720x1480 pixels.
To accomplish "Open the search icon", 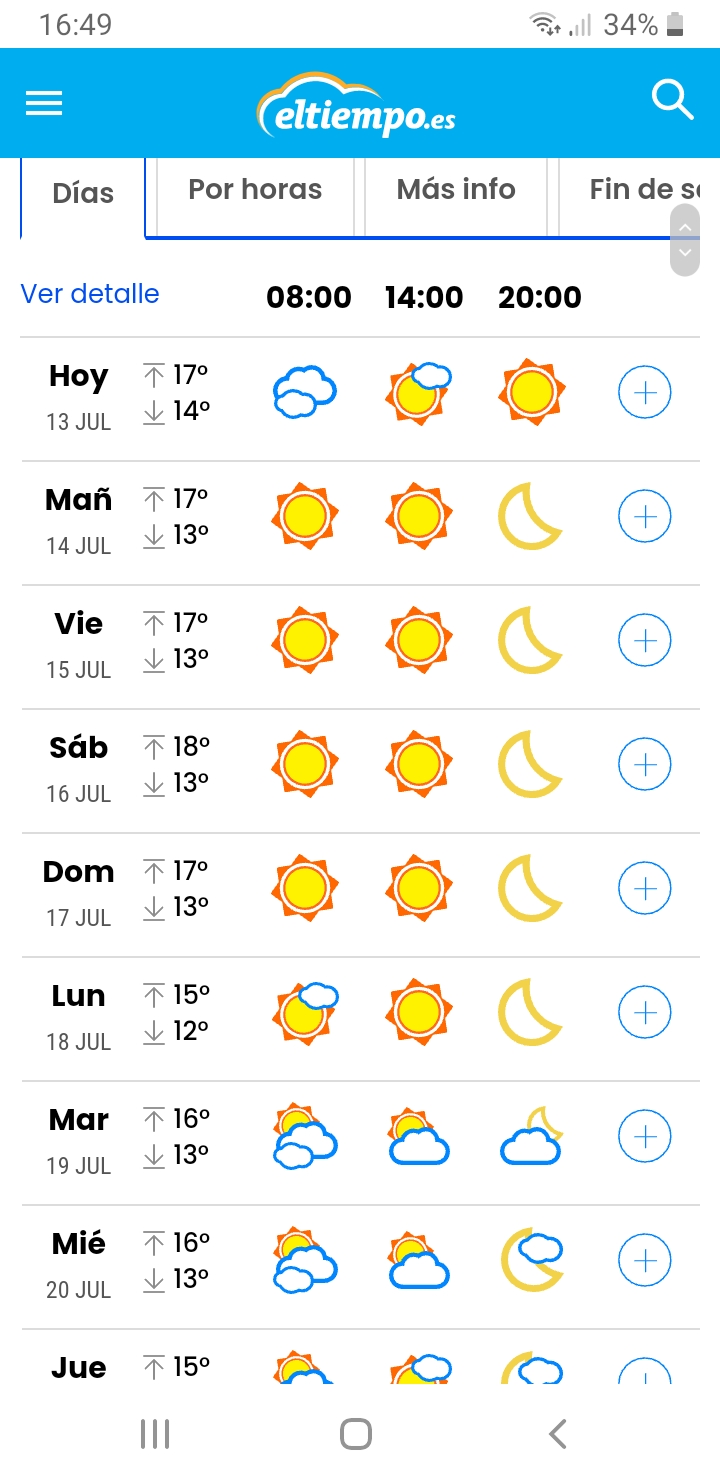I will 672,100.
